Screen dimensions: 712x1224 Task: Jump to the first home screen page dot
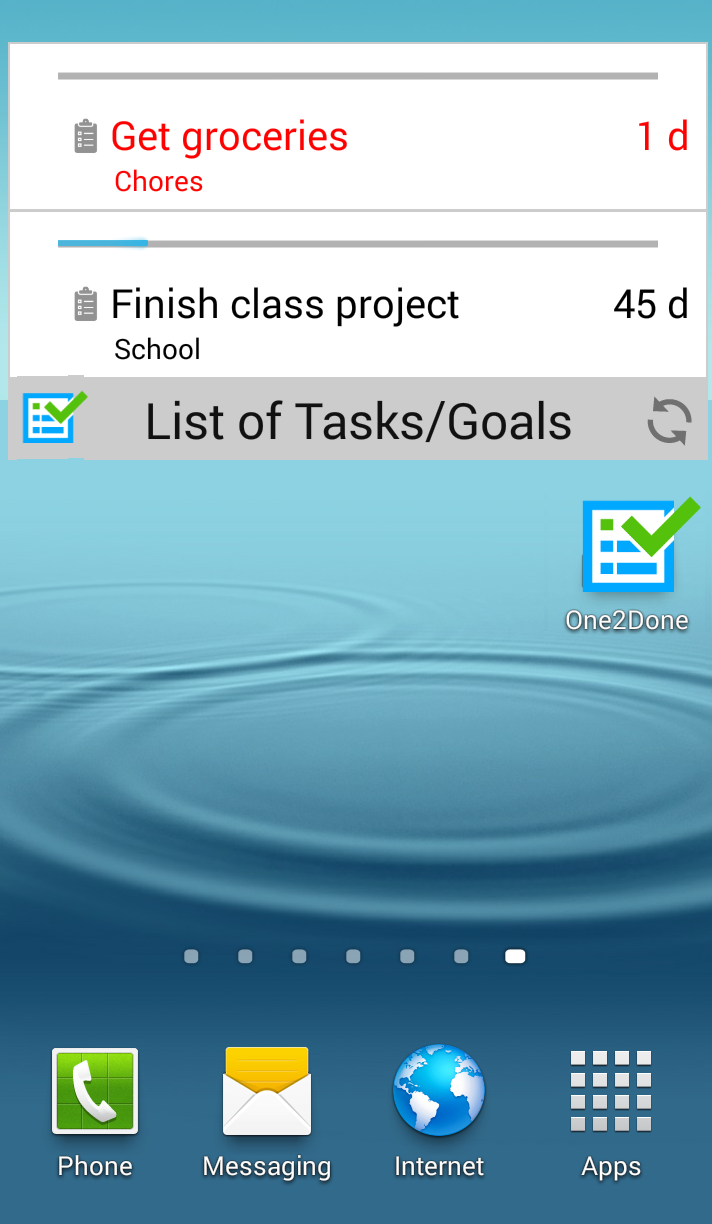point(191,957)
